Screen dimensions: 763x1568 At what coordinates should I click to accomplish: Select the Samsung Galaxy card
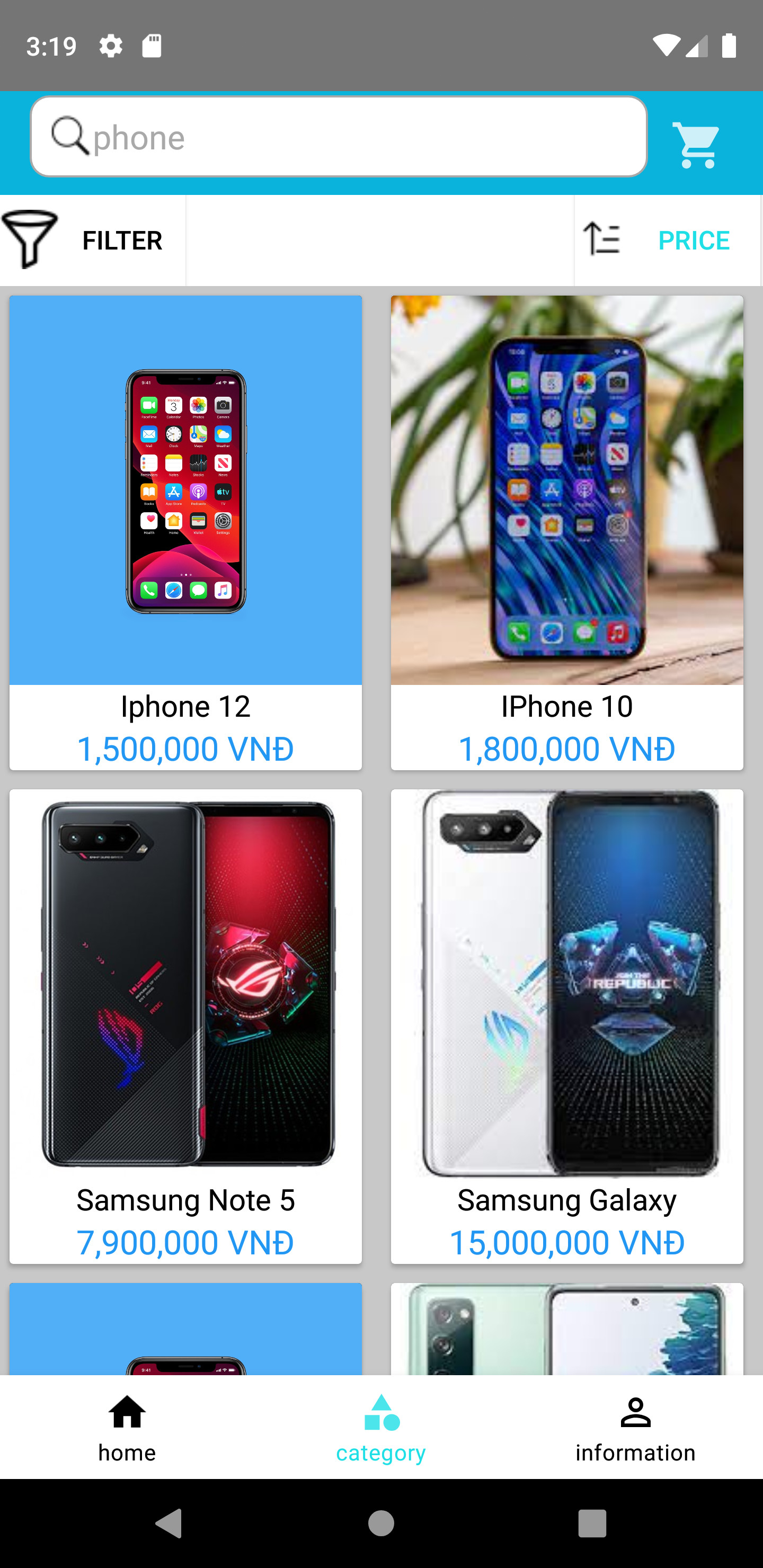[x=567, y=1026]
